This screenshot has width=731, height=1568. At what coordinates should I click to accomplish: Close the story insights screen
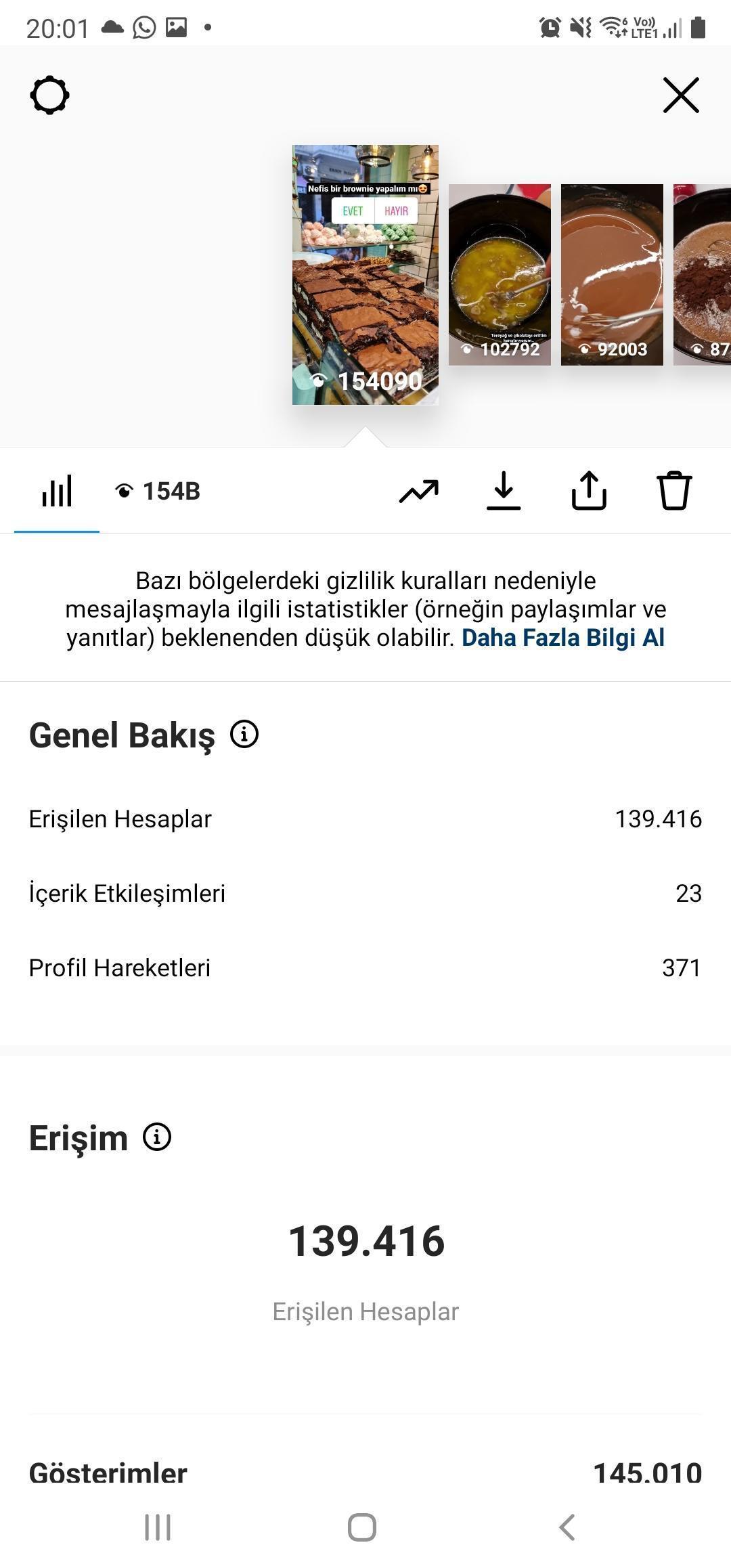681,95
